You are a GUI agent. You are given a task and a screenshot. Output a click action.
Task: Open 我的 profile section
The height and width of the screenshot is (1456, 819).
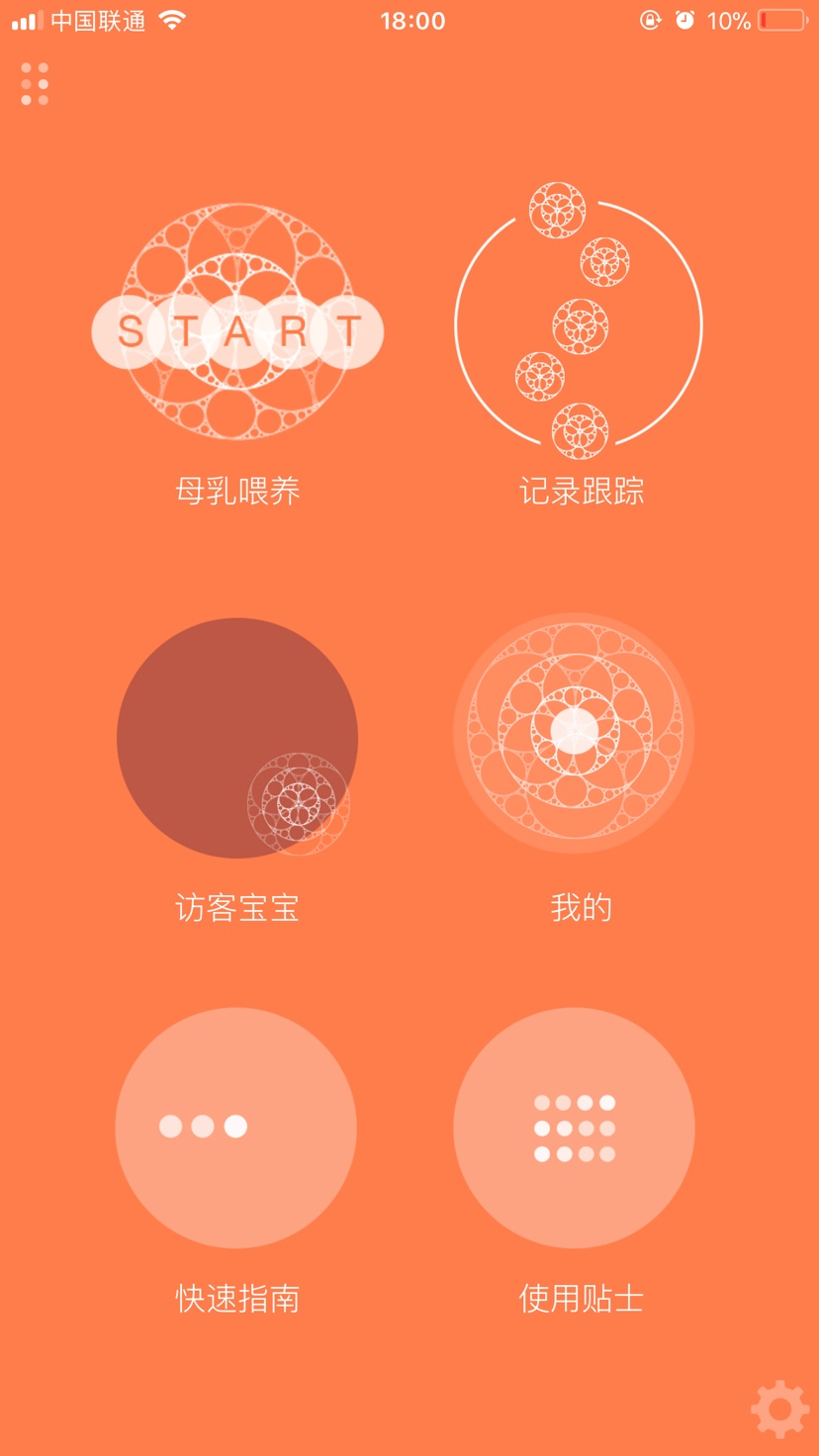pyautogui.click(x=574, y=733)
